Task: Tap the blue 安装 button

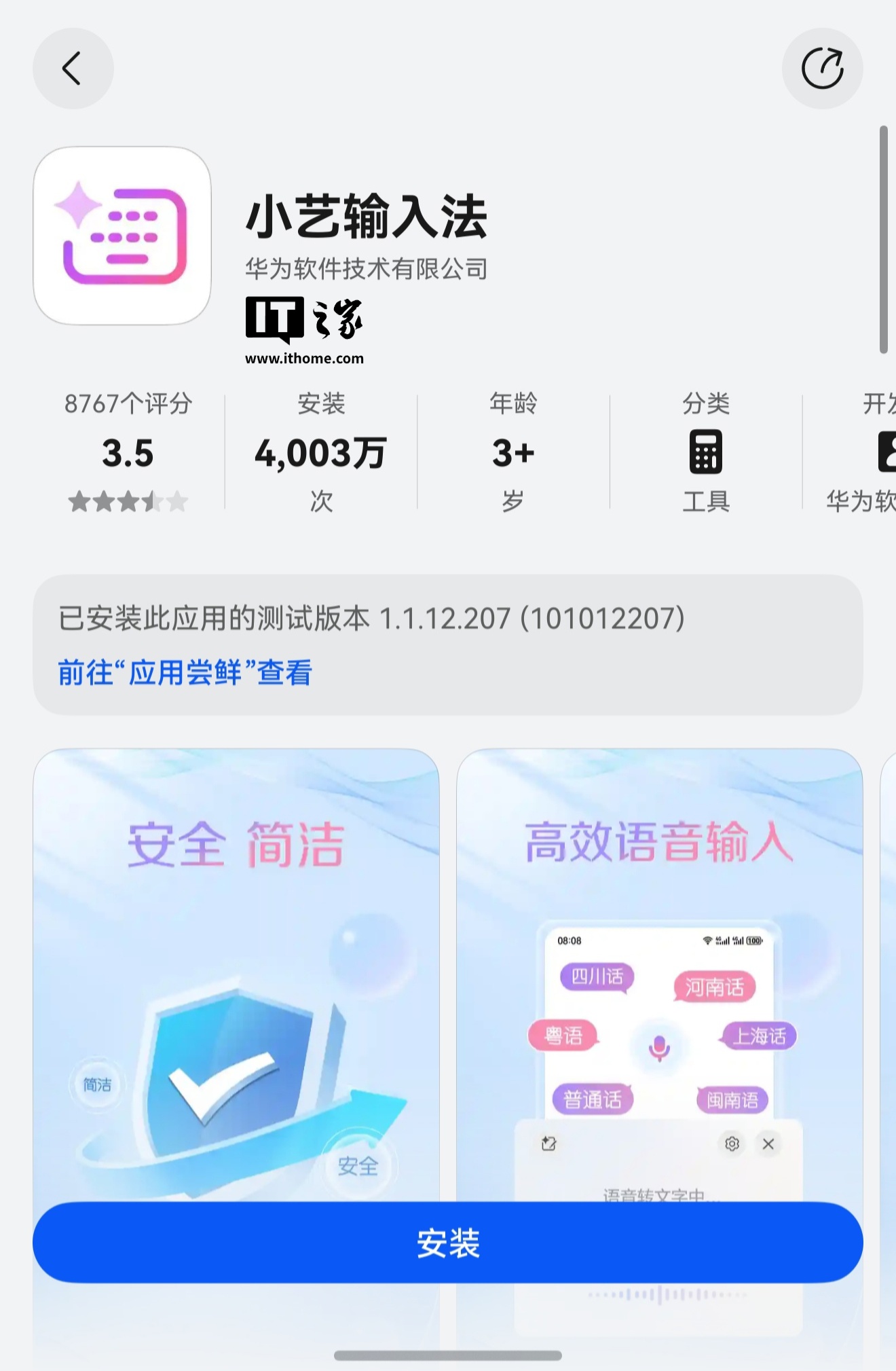Action: tap(448, 1243)
